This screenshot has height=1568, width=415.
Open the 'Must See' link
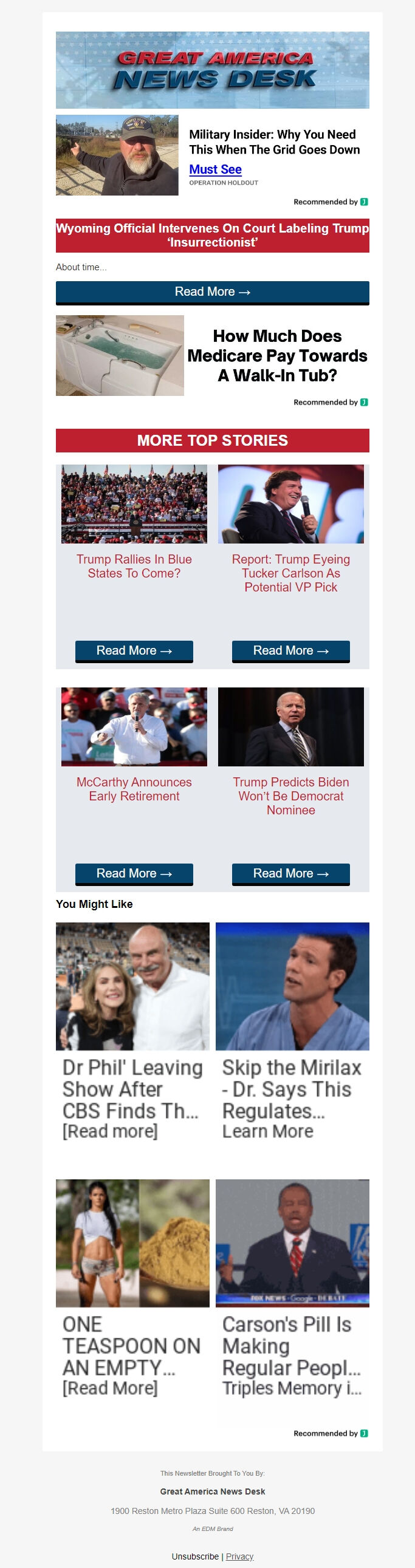point(215,169)
